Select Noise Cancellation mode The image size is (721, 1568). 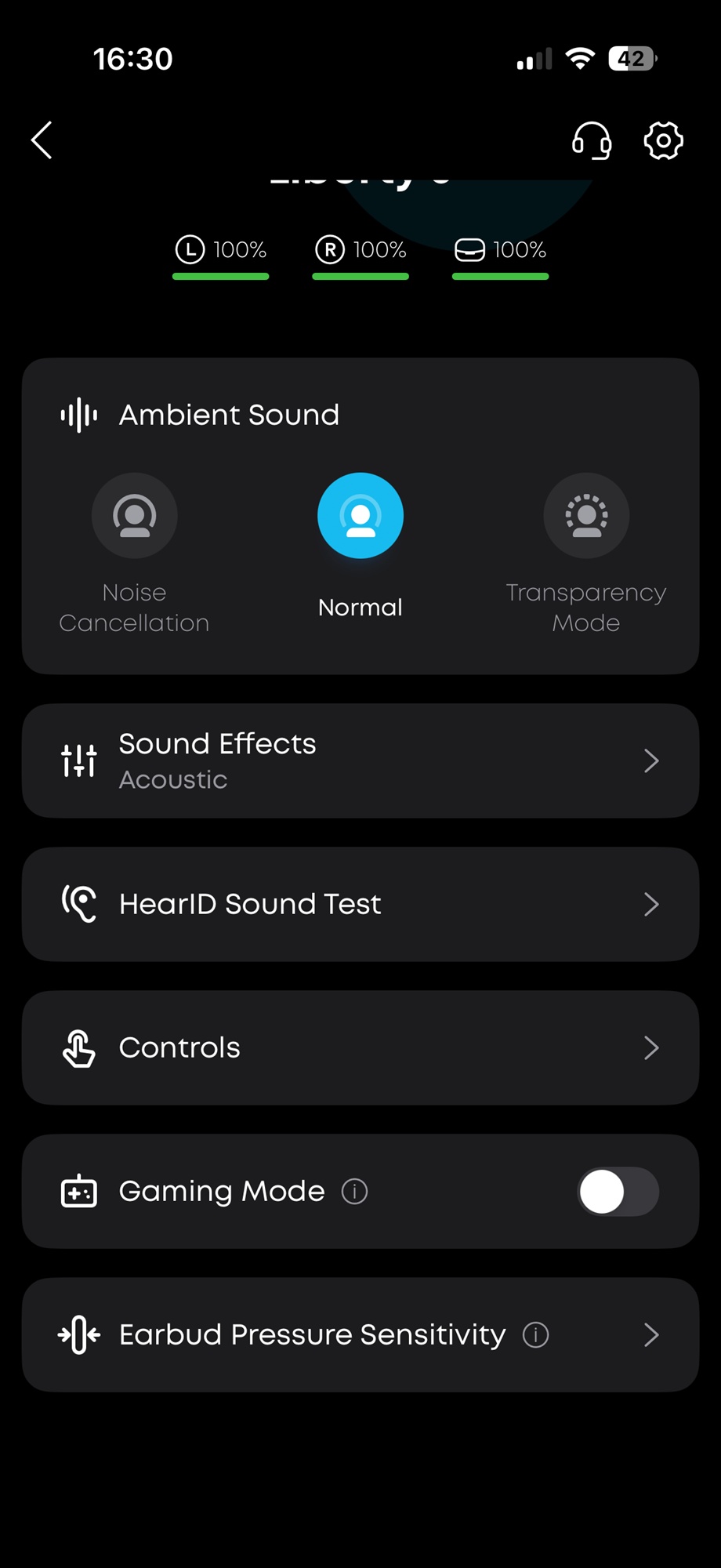(134, 516)
